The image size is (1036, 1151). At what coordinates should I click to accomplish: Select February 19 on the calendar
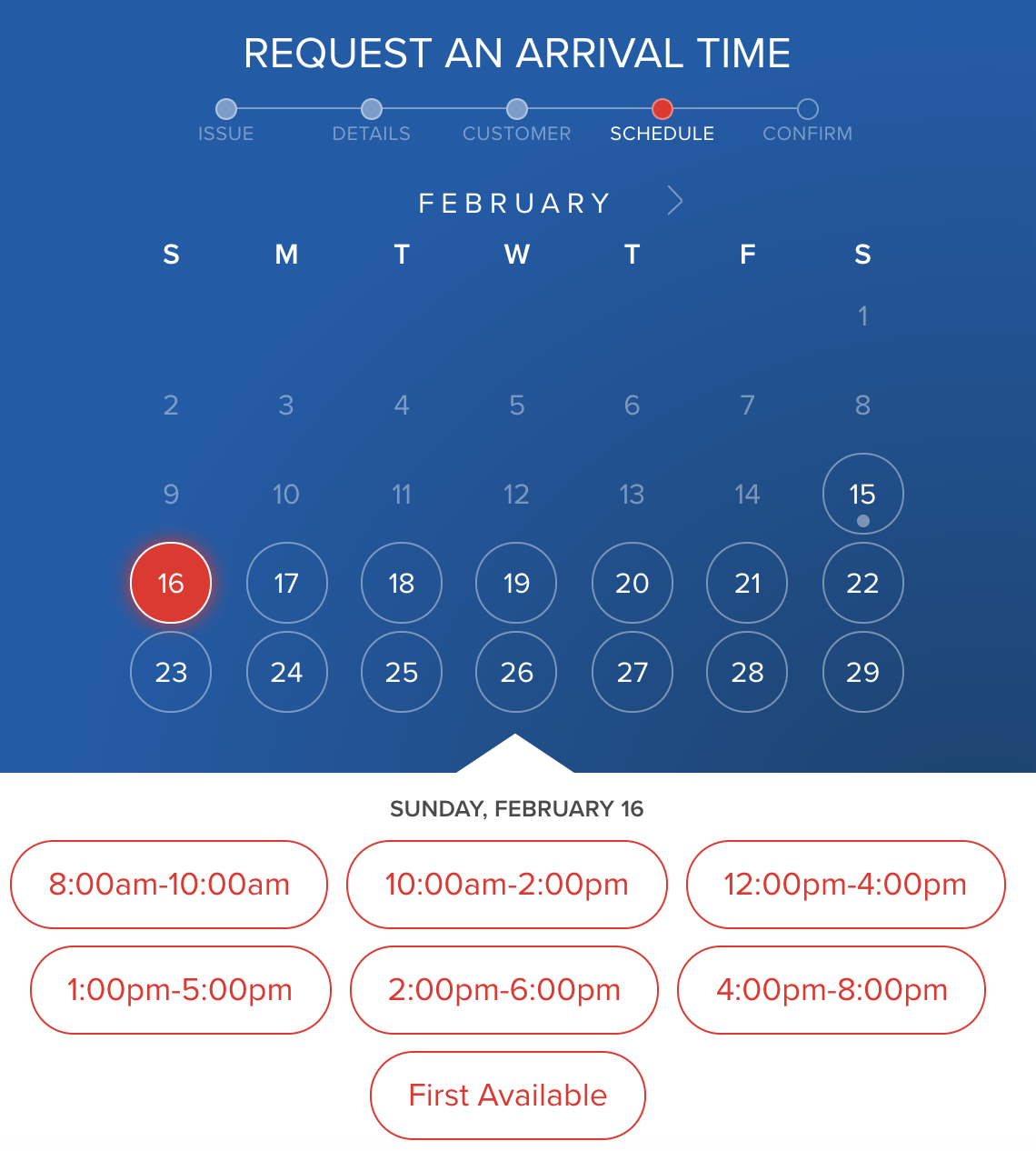(x=516, y=583)
